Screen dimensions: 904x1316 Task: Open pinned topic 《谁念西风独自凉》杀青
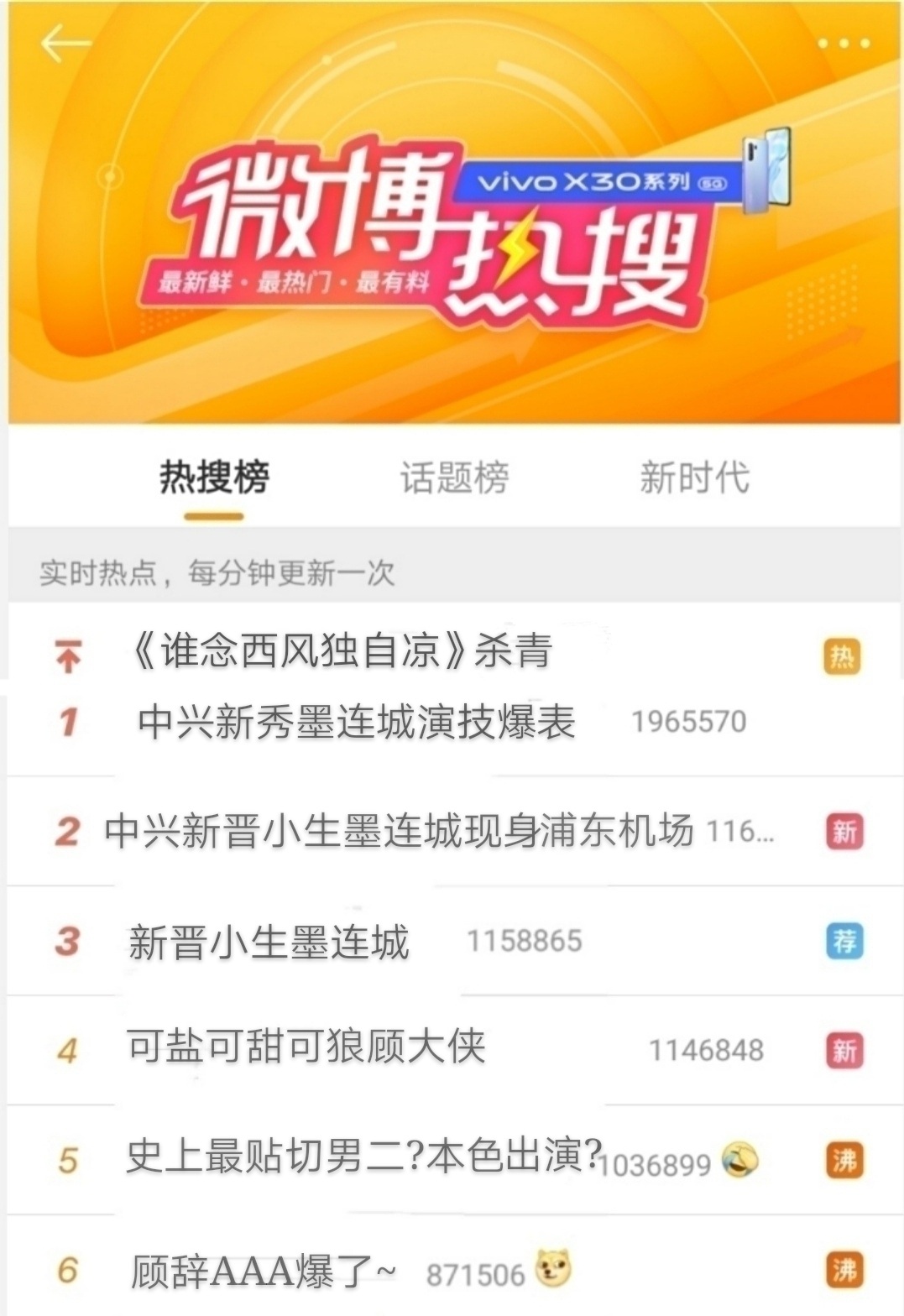point(340,652)
